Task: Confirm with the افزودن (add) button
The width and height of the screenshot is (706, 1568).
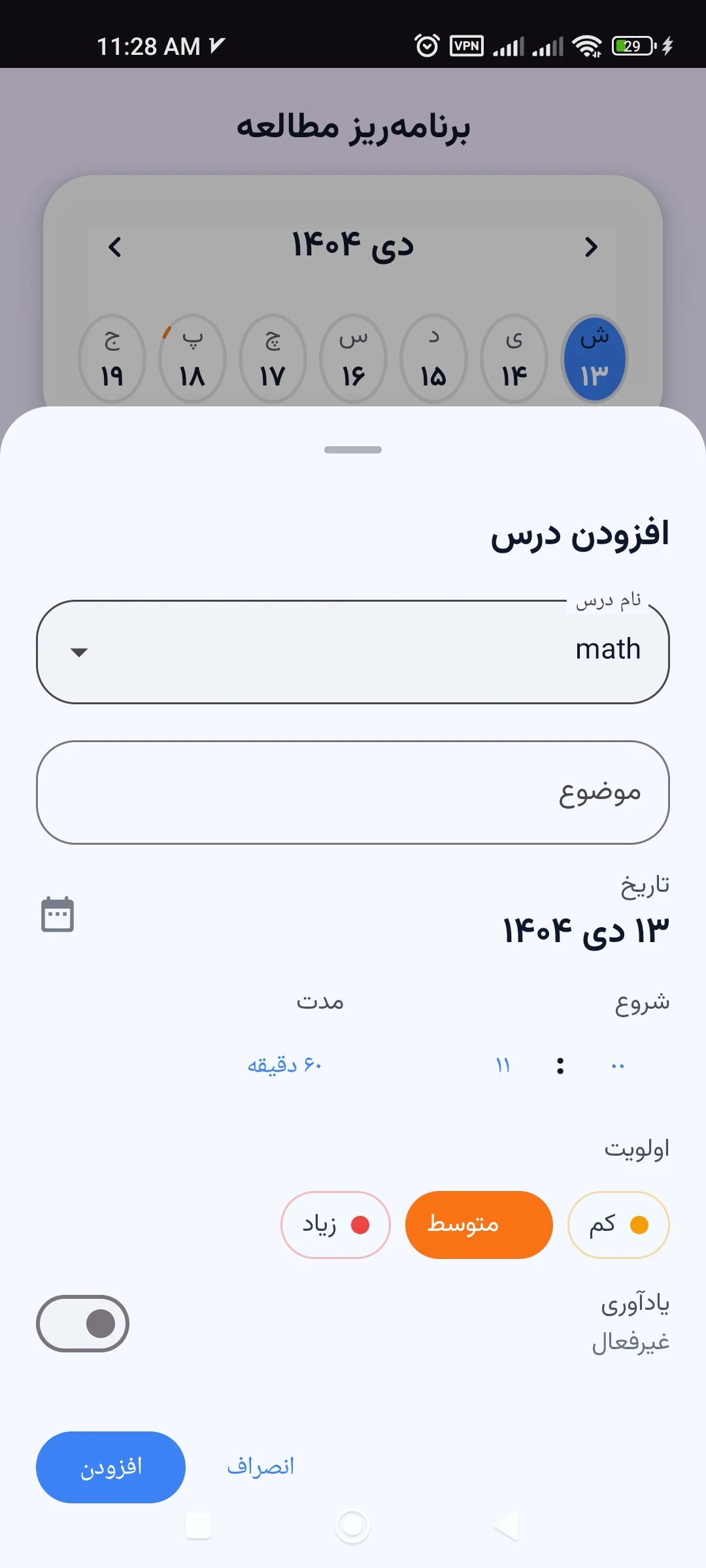Action: point(111,1467)
